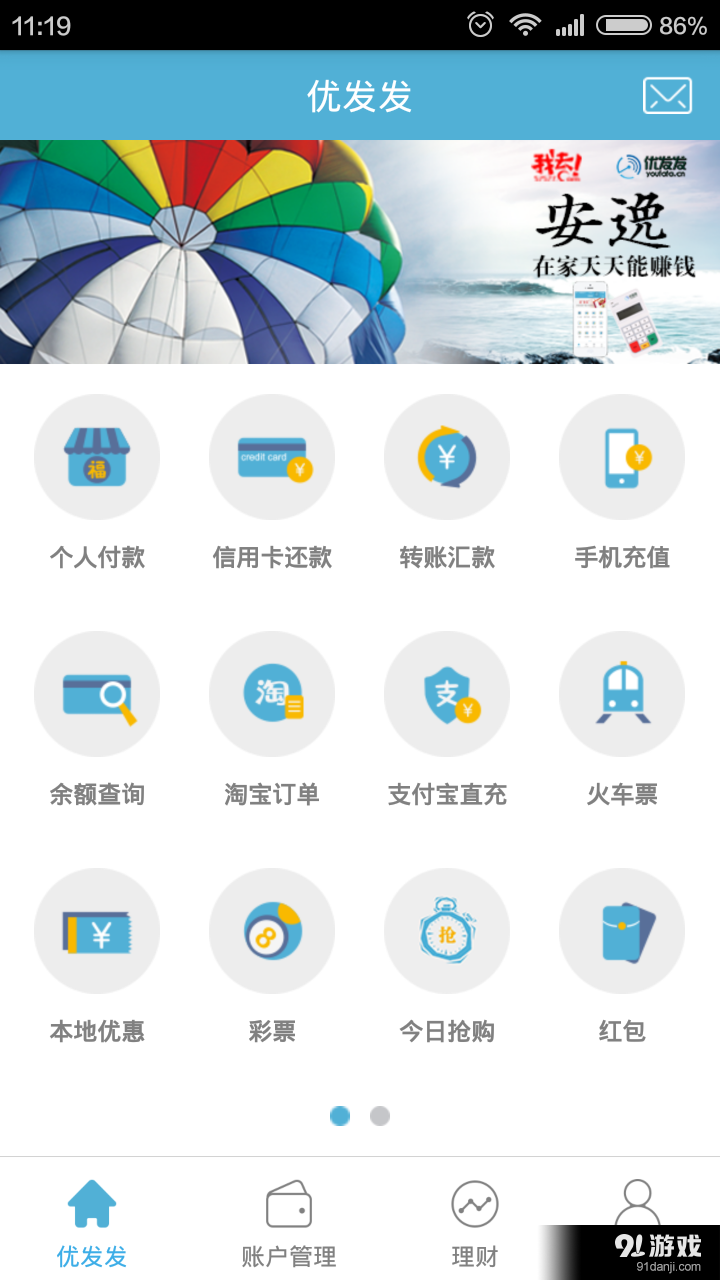Screen dimensions: 720x1280
Task: Open 个人付款 (personal payment)
Action: [x=97, y=457]
